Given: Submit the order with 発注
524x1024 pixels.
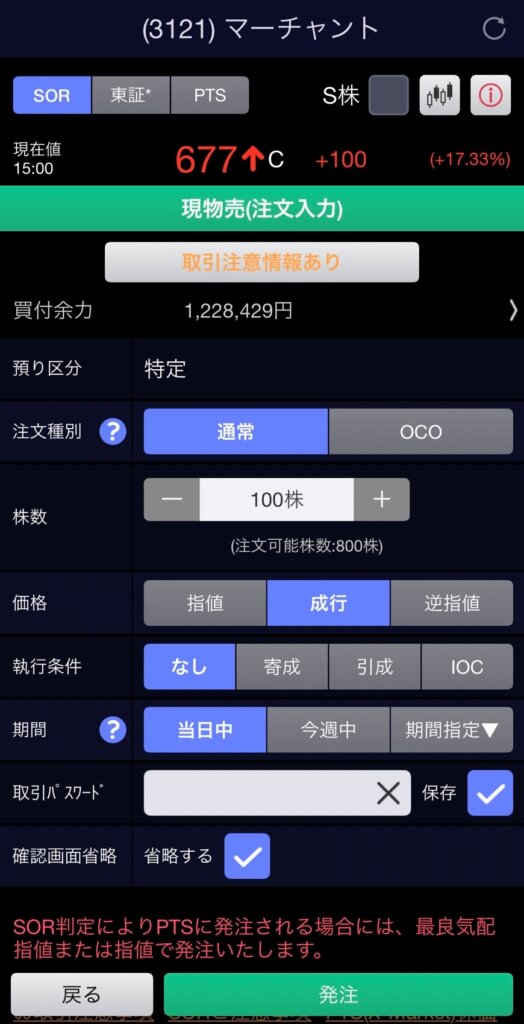Looking at the screenshot, I should click(x=338, y=995).
